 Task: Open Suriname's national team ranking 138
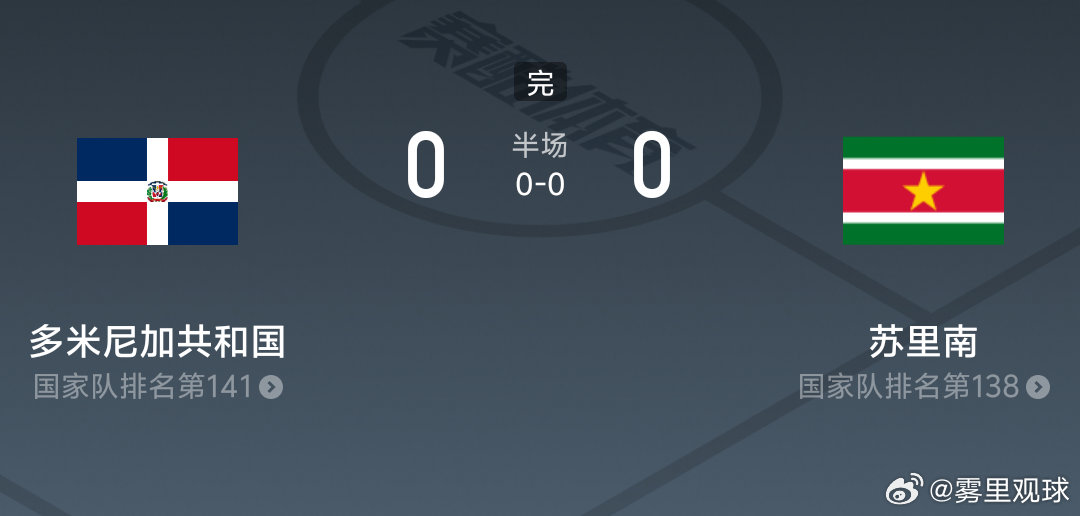coord(923,387)
